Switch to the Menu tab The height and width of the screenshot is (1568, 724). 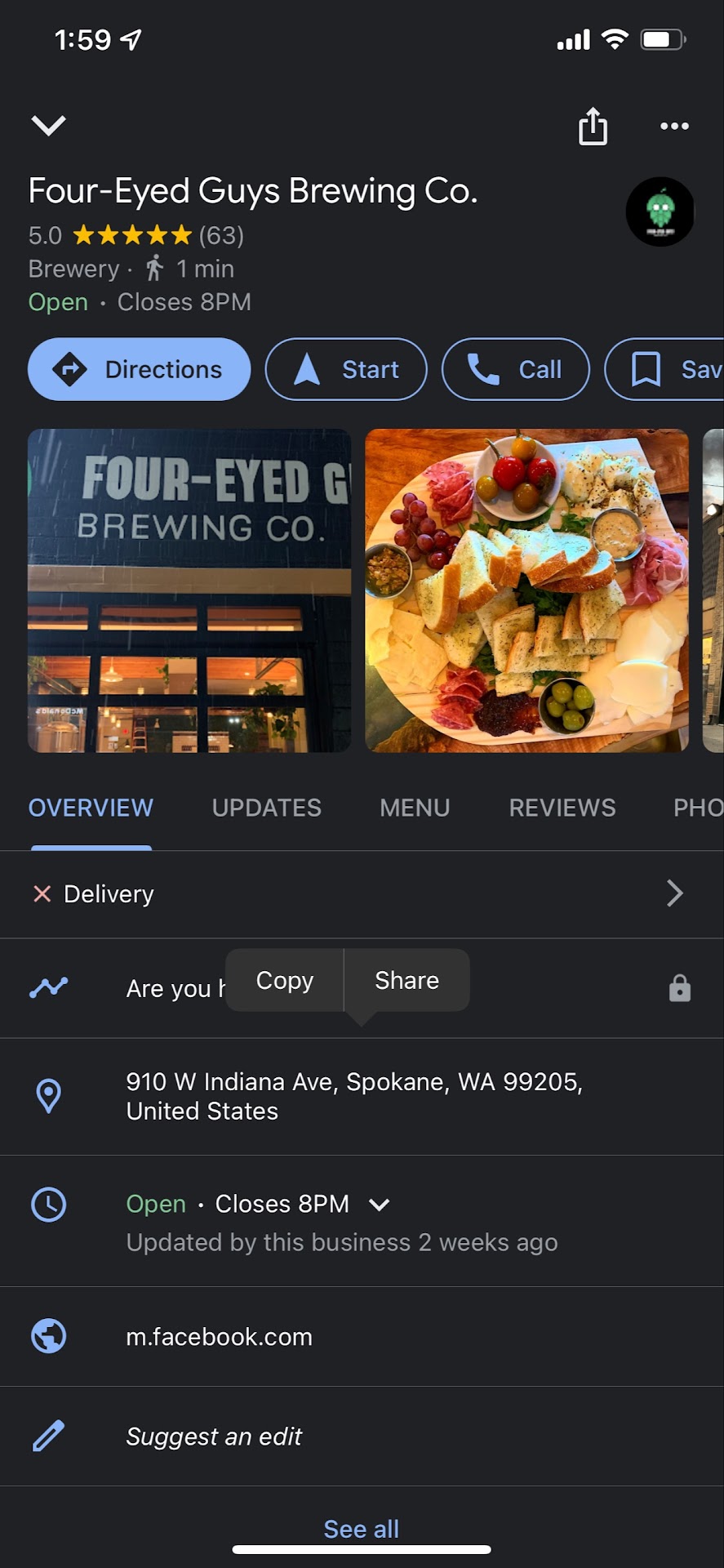pos(415,808)
